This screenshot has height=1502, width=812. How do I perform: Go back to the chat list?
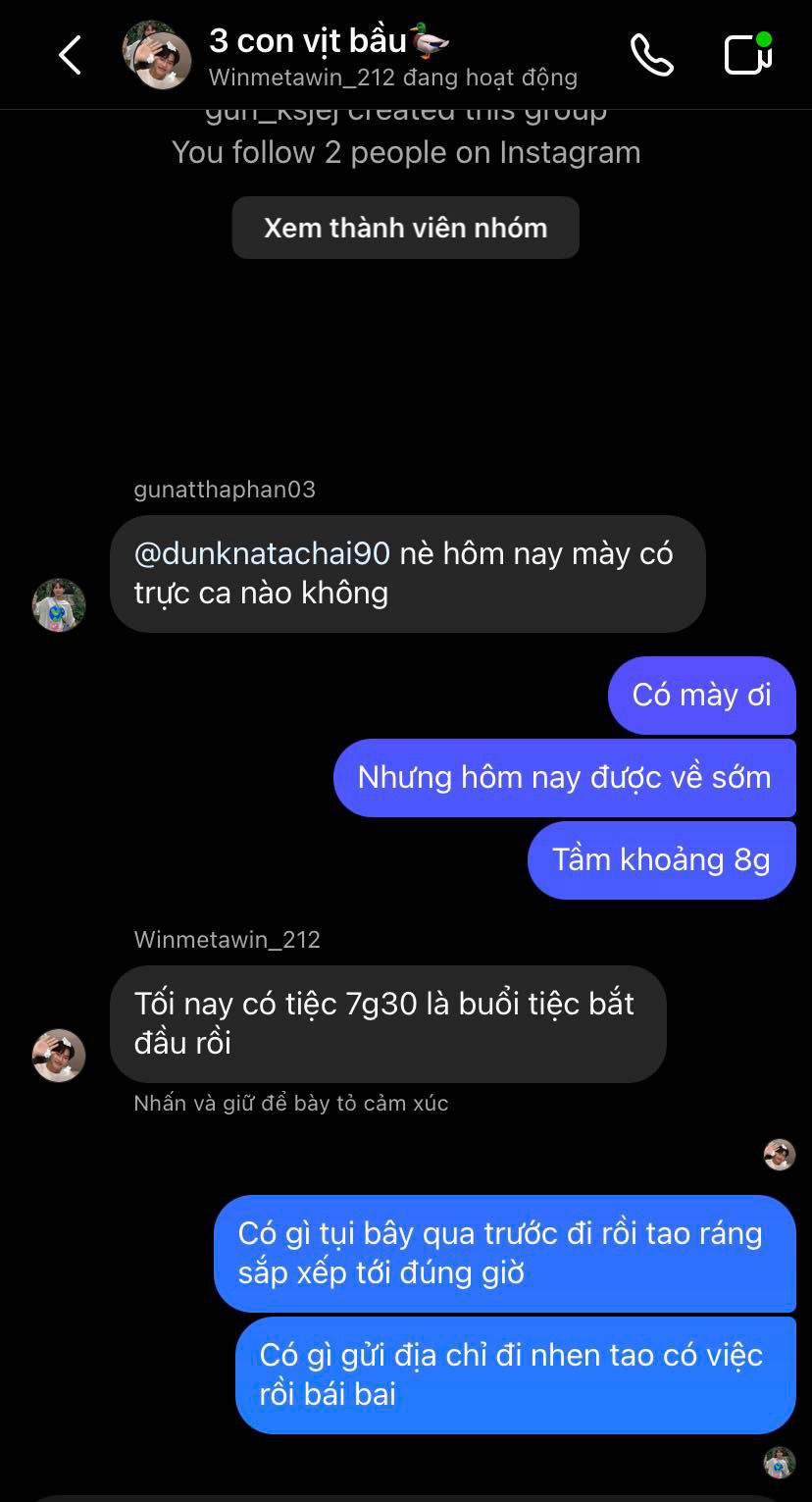[x=70, y=56]
